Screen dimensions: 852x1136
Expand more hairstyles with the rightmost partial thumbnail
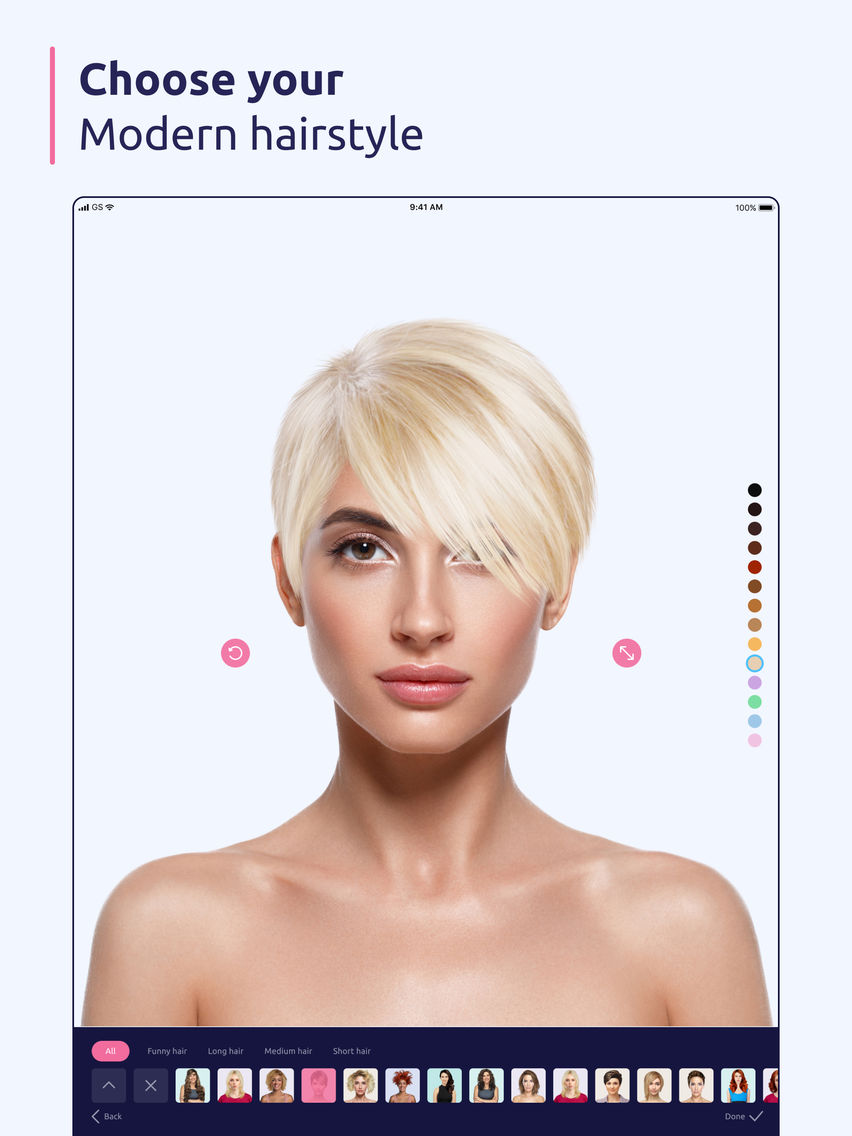[x=773, y=1086]
